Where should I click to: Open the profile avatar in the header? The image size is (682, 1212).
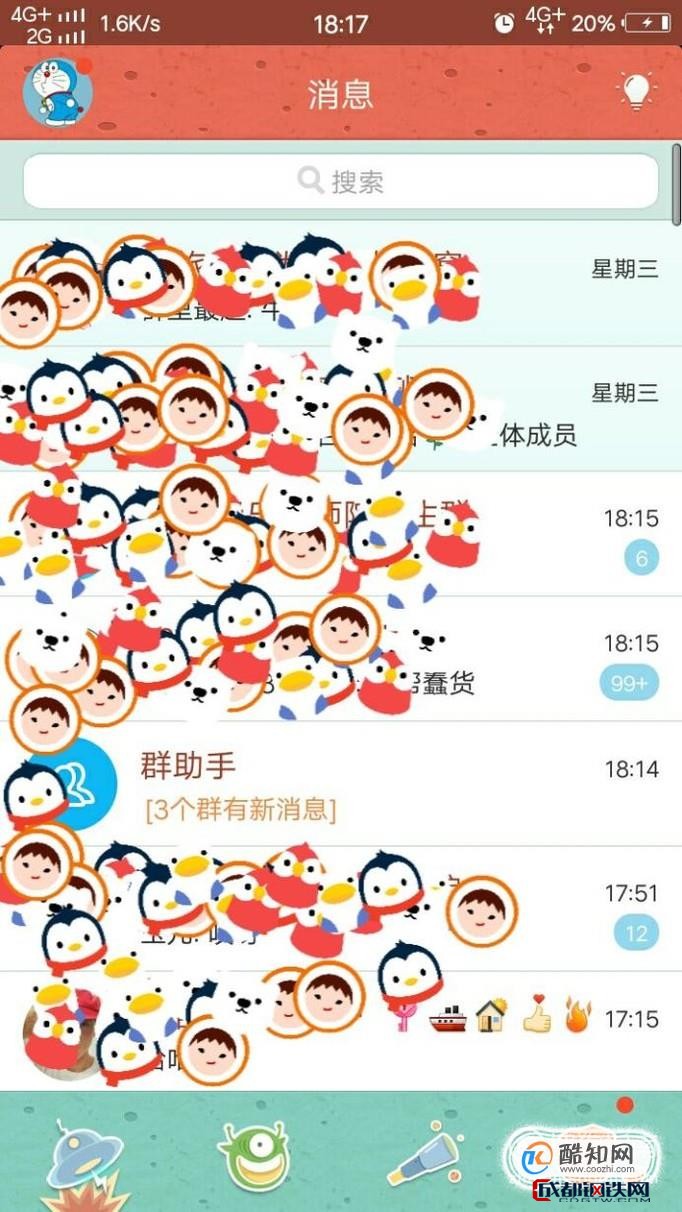click(57, 93)
